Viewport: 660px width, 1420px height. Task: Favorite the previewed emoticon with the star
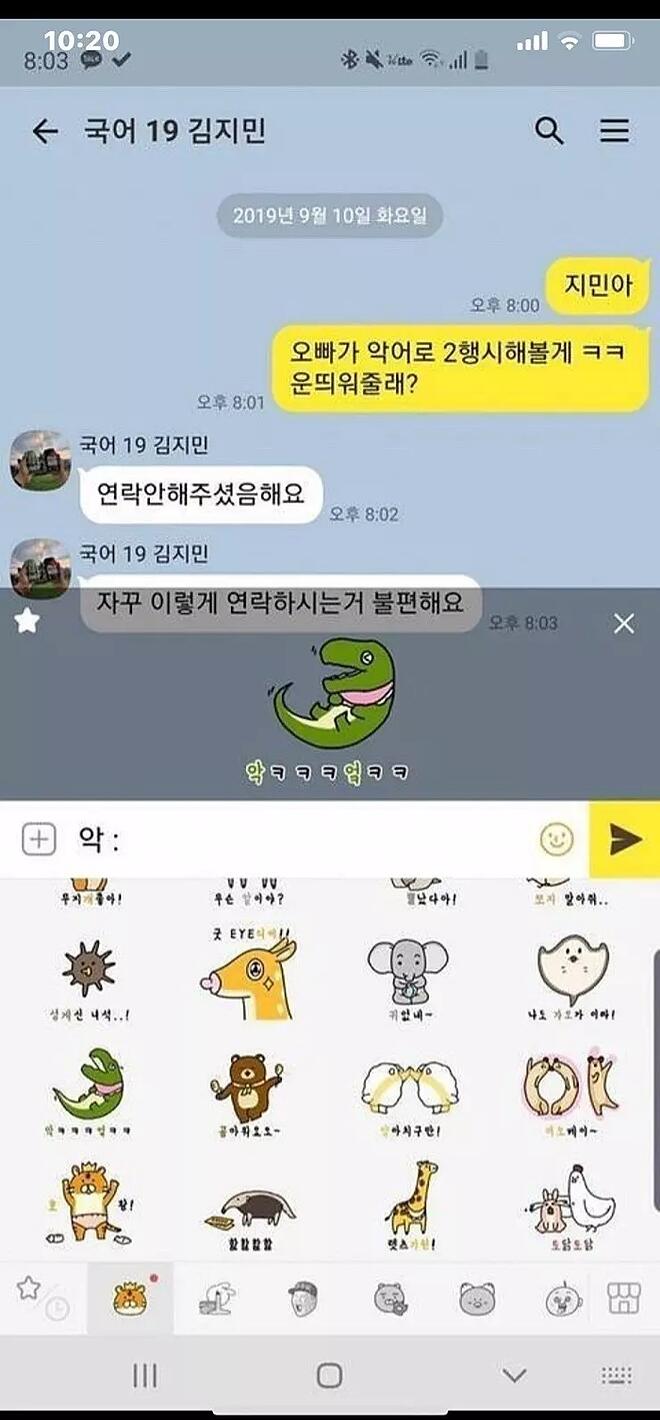pos(27,622)
